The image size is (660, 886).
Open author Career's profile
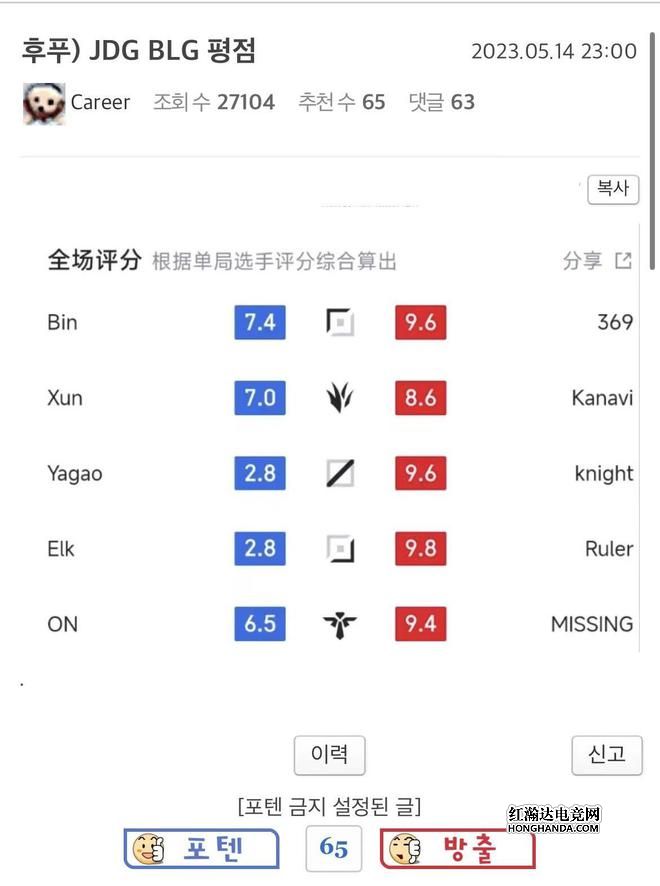point(99,102)
